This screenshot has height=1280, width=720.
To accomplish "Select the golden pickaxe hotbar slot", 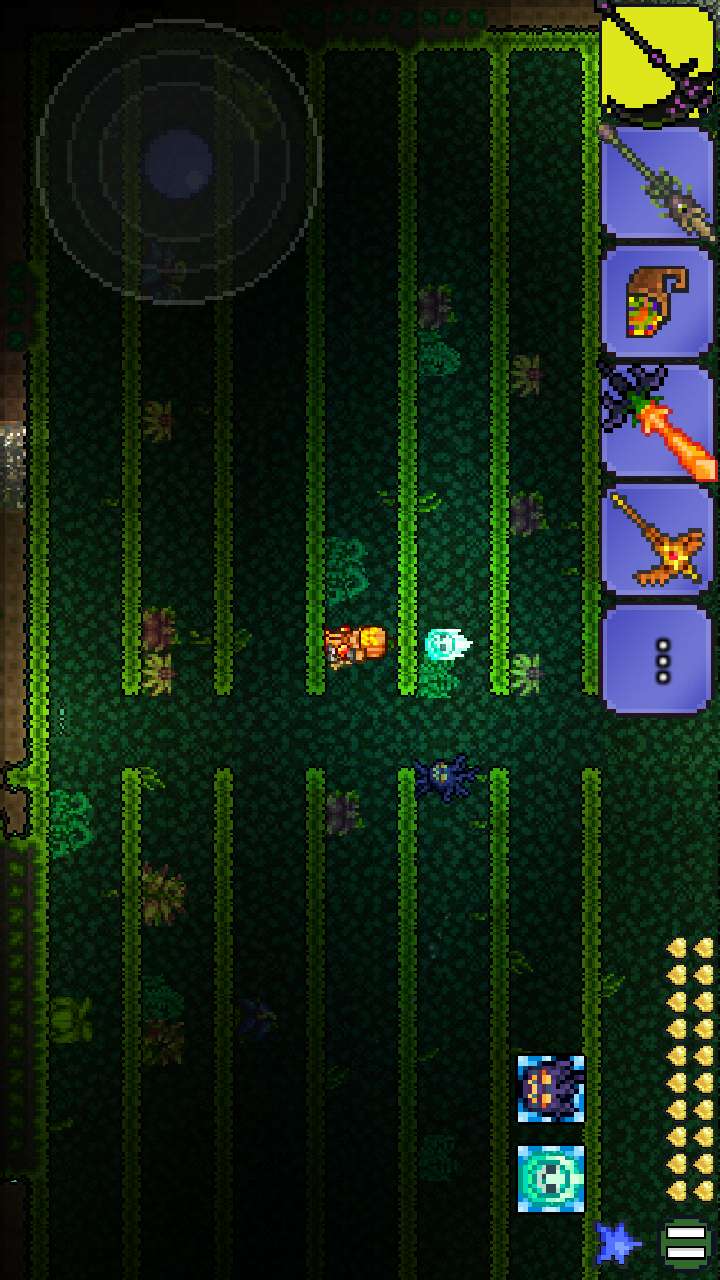I will (x=658, y=541).
